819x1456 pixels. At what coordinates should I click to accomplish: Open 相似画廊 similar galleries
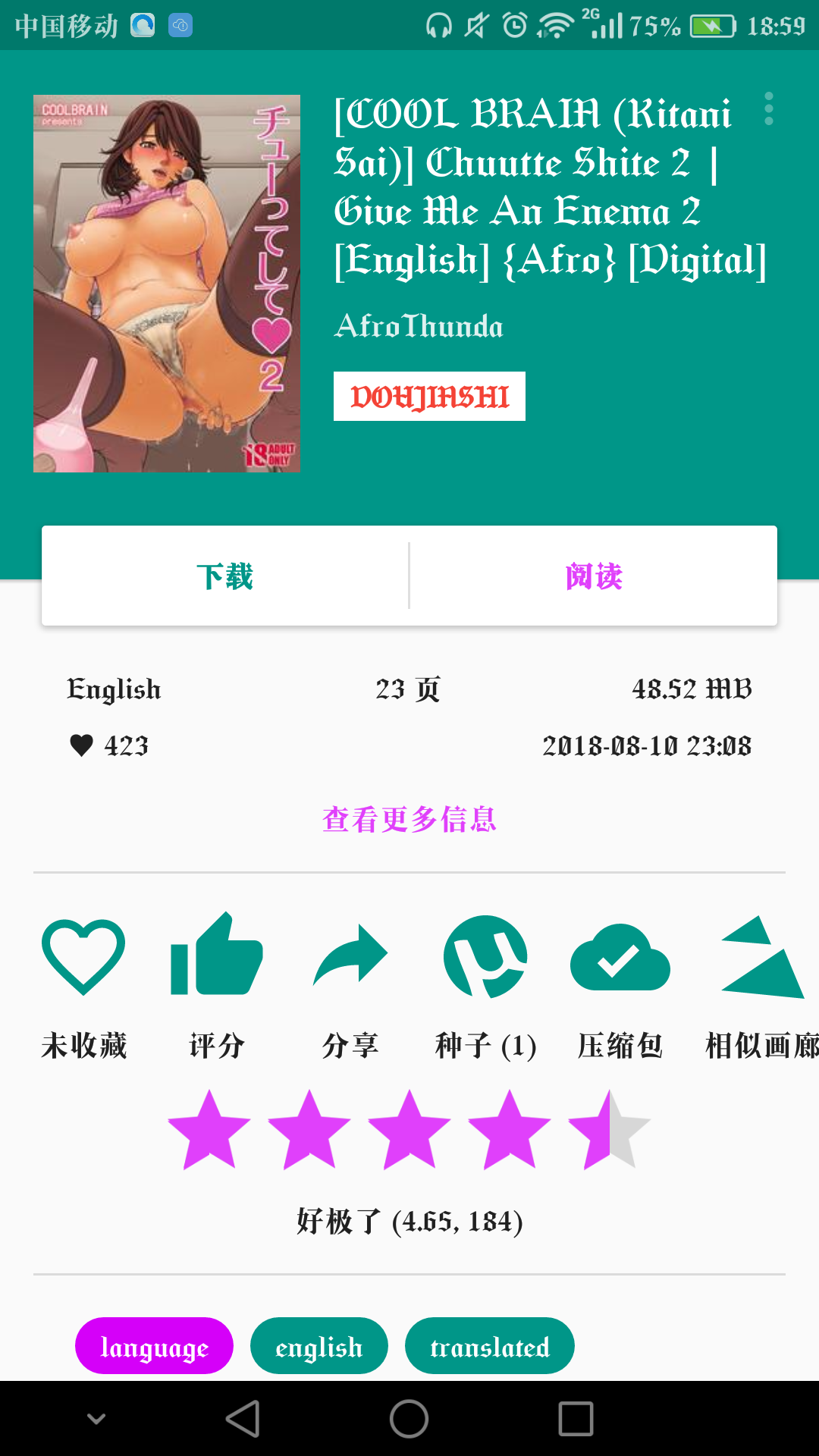click(761, 986)
